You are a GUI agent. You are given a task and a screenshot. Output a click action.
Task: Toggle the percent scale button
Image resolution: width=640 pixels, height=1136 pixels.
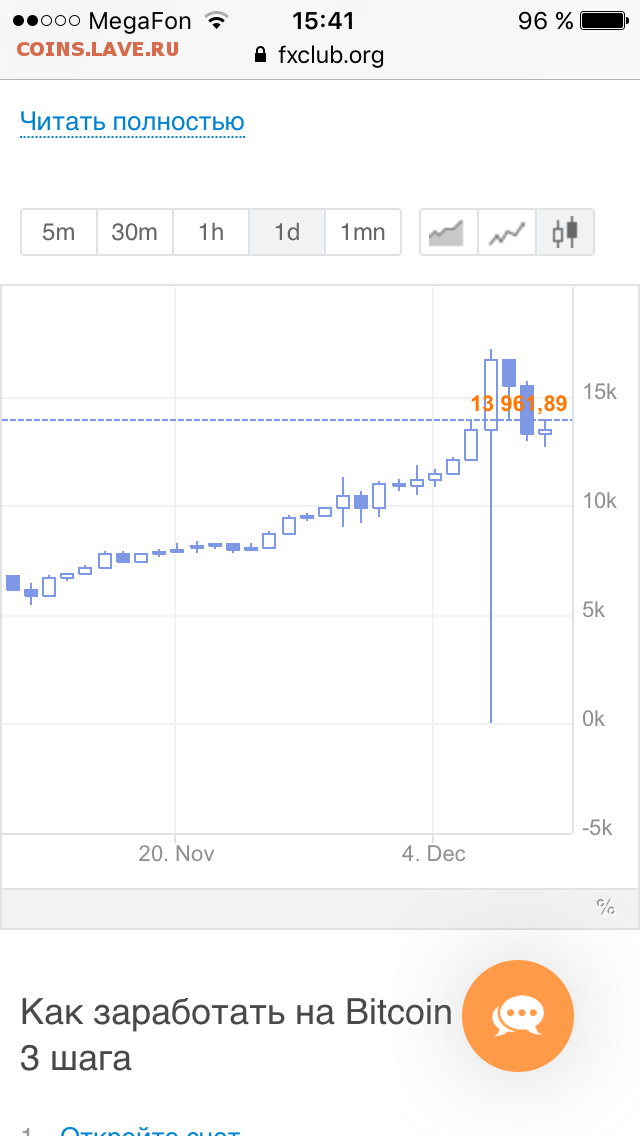[606, 907]
